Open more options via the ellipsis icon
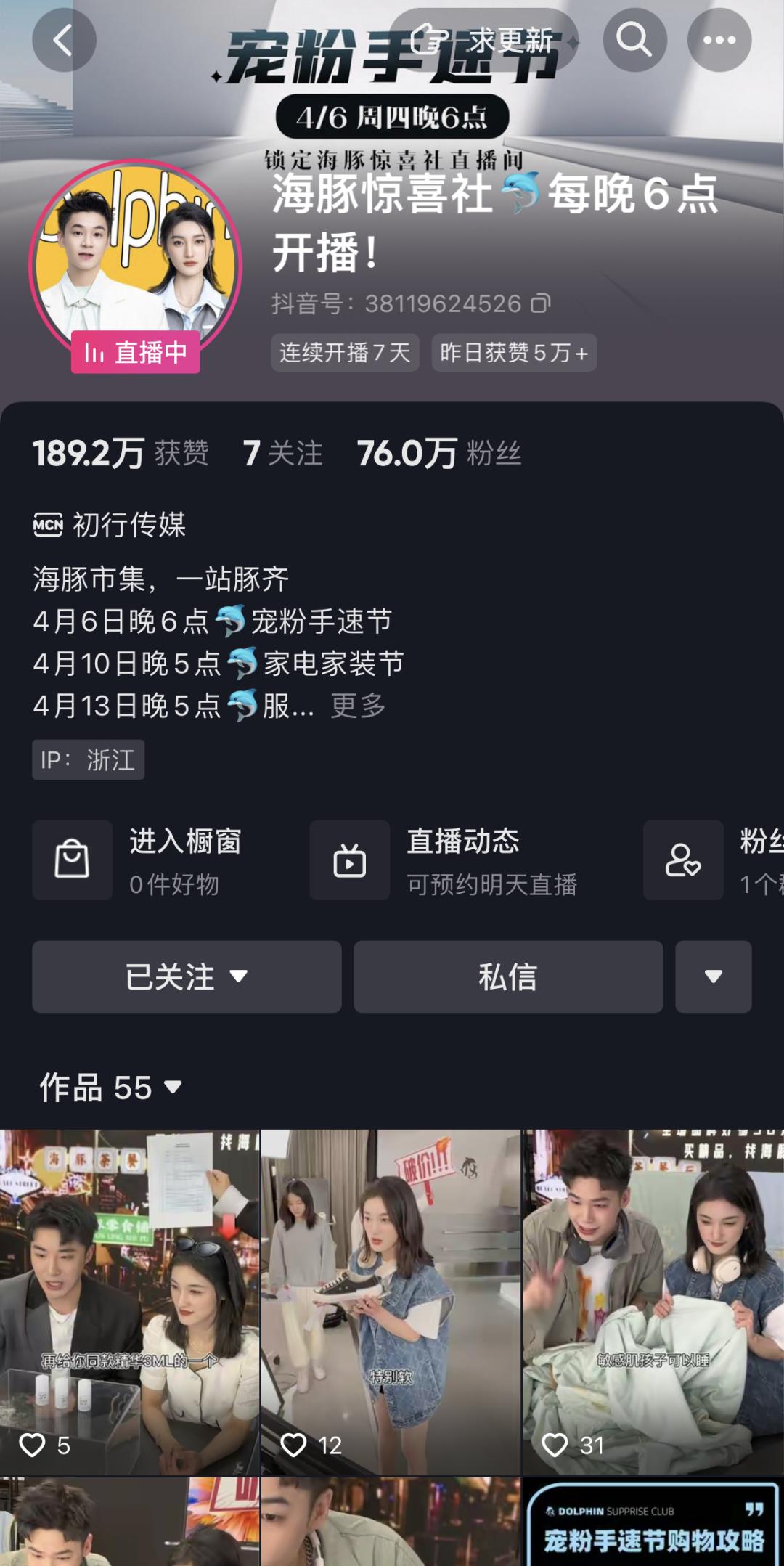Viewport: 784px width, 1566px height. [719, 40]
